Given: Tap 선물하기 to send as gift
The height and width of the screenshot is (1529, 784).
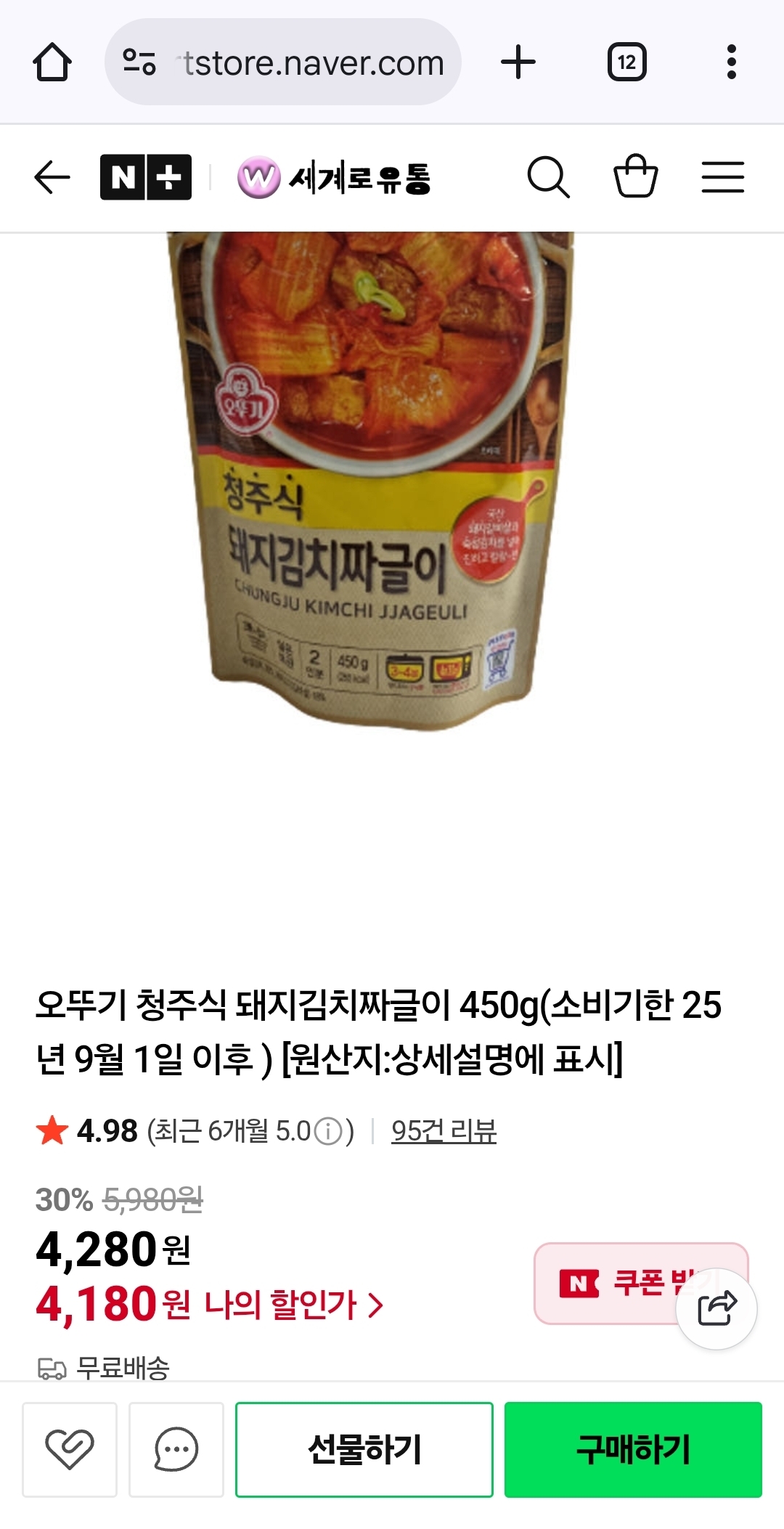Looking at the screenshot, I should [x=364, y=1449].
